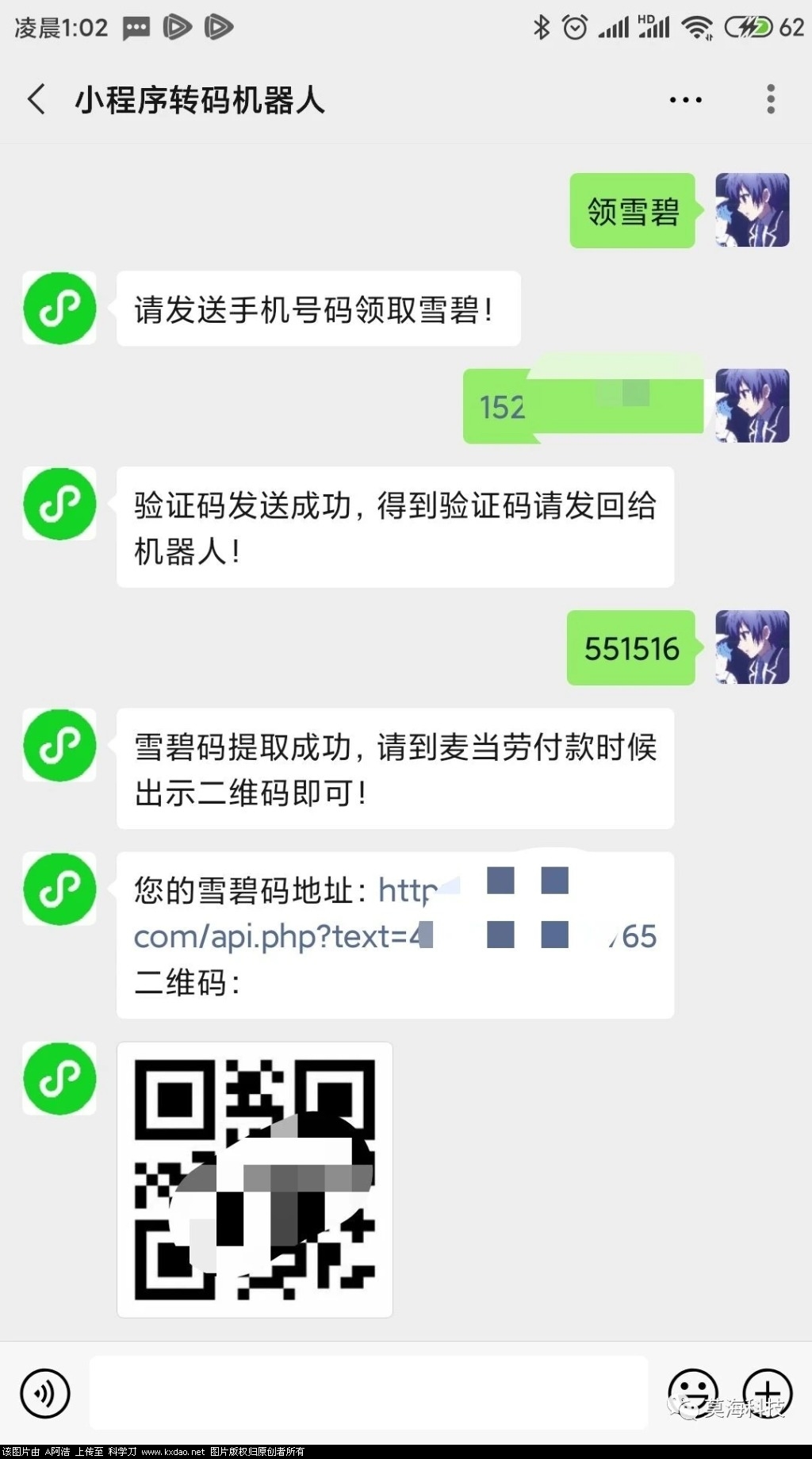Screen dimensions: 812x1459
Task: Open the ellipsis chat options menu
Action: click(x=684, y=98)
